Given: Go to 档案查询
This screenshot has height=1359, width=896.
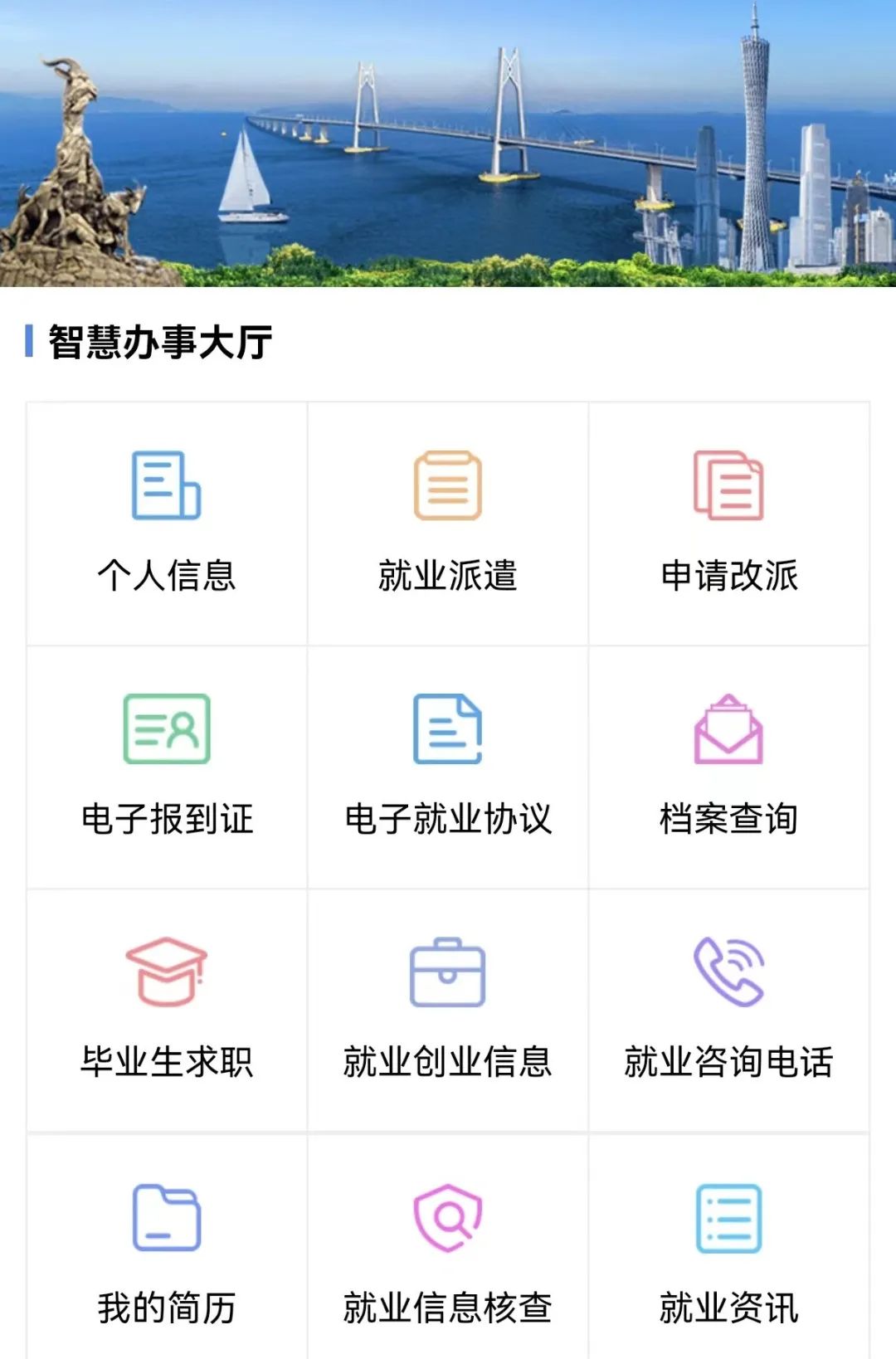Looking at the screenshot, I should click(728, 767).
